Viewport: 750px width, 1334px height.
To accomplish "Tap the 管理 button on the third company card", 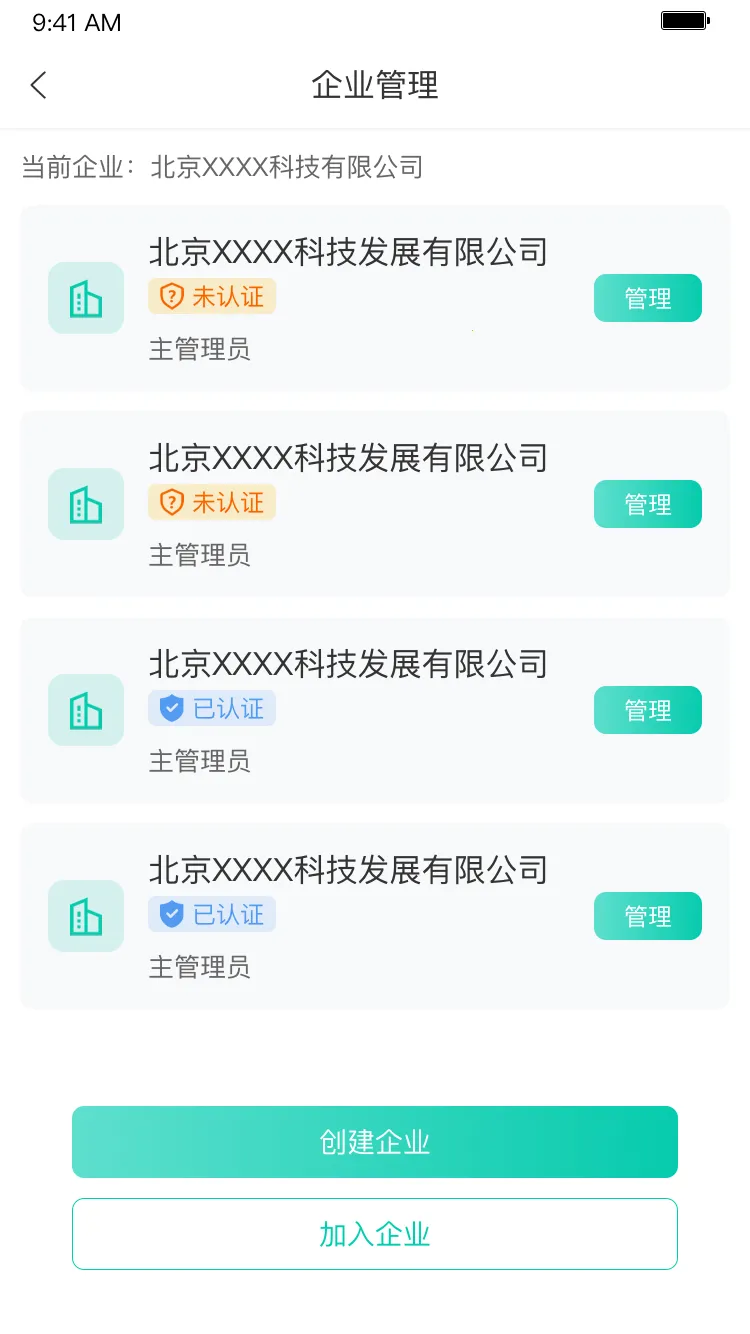I will coord(647,710).
